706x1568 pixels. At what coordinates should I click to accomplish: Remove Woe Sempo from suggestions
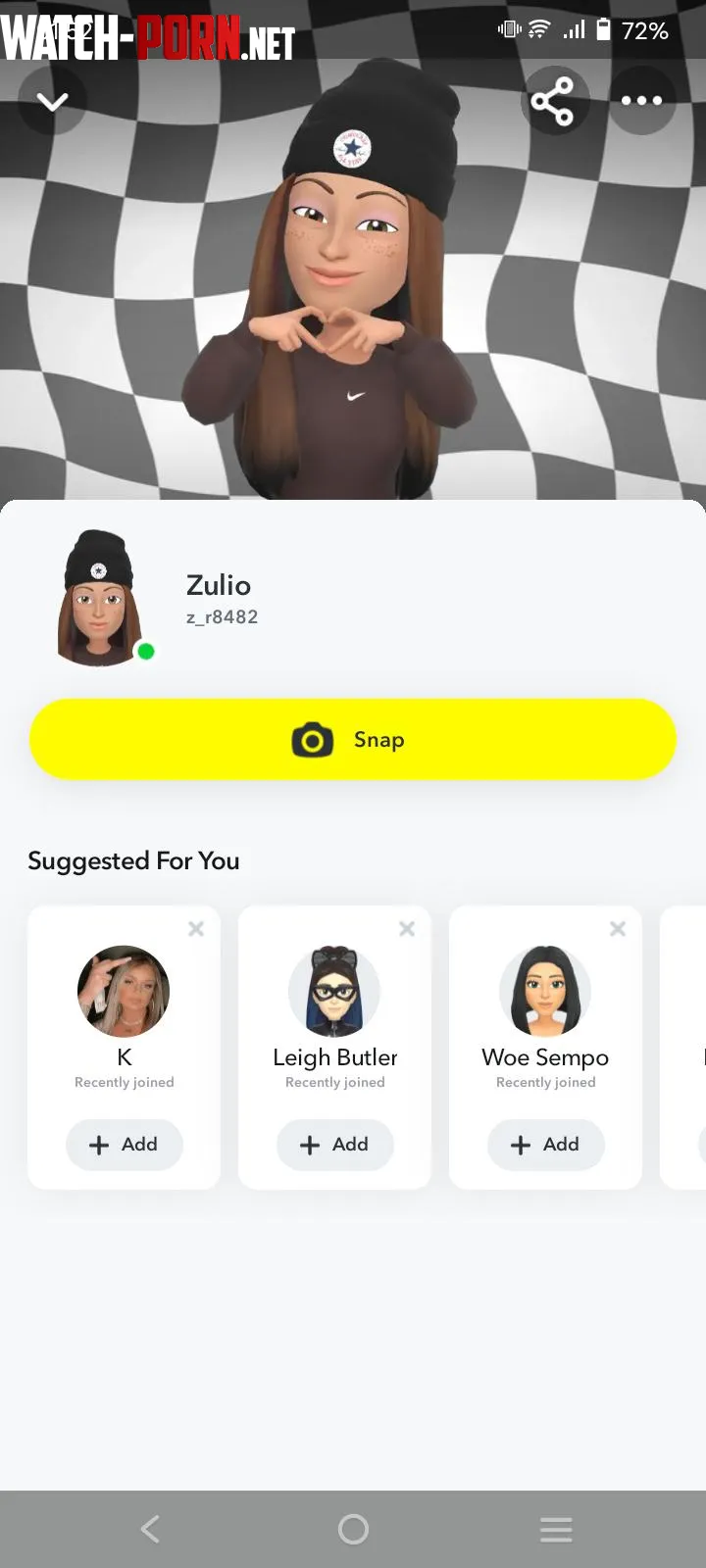(618, 928)
